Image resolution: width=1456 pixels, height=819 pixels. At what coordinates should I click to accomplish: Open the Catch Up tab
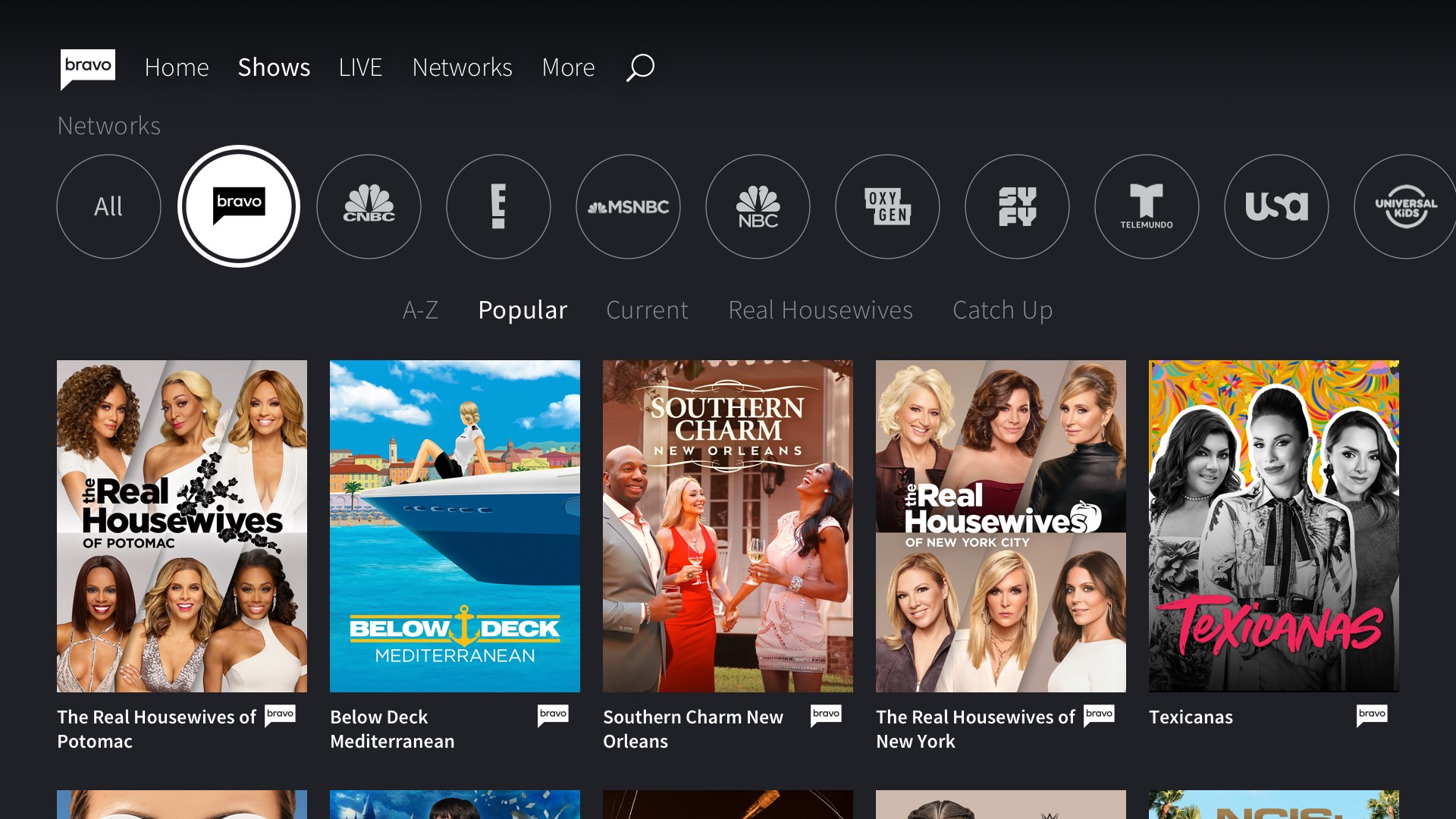coord(1002,310)
